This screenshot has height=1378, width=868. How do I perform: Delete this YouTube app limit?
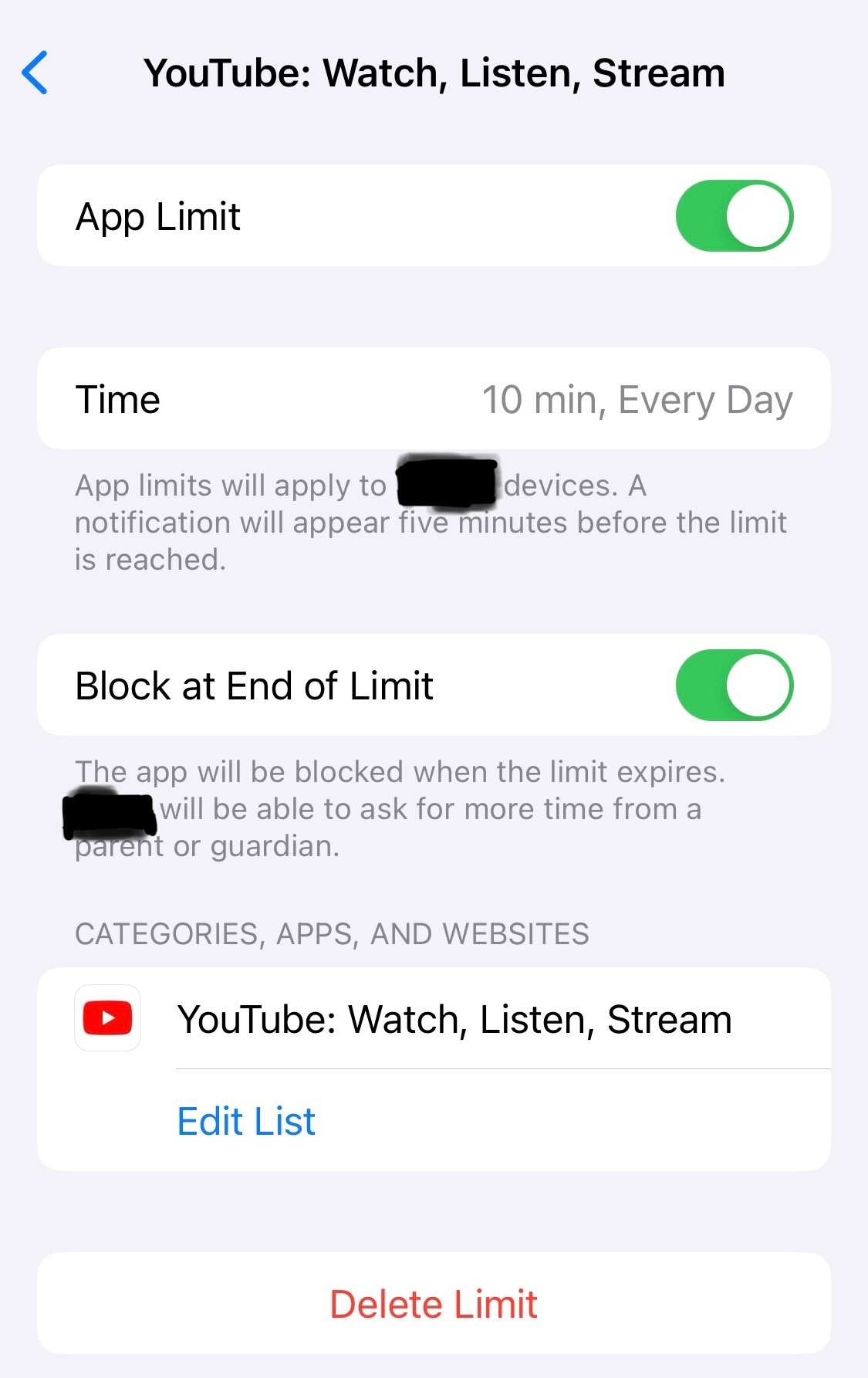point(434,1304)
